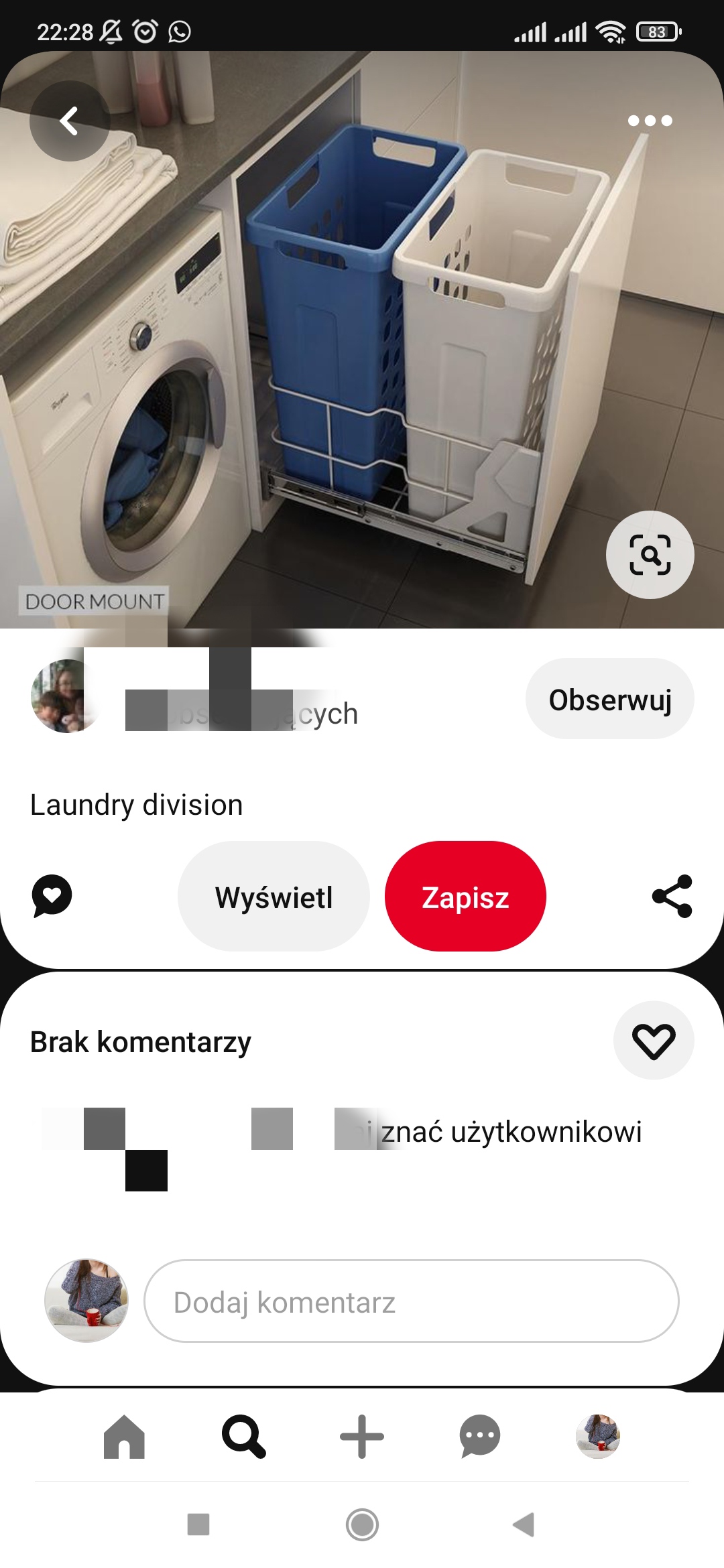Image resolution: width=724 pixels, height=1568 pixels.
Task: Tap the system back button
Action: (x=524, y=1524)
